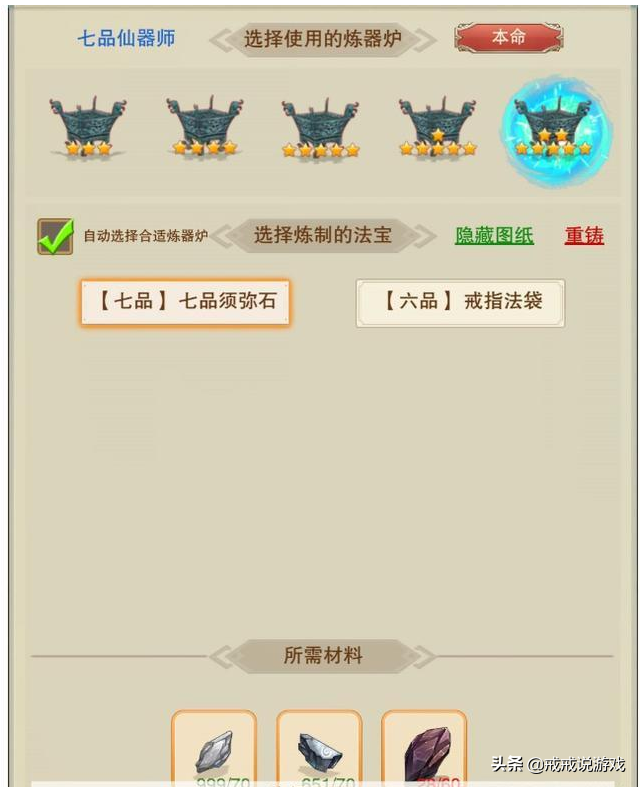
Task: Choose the five-star refining furnace
Action: [x=320, y=127]
